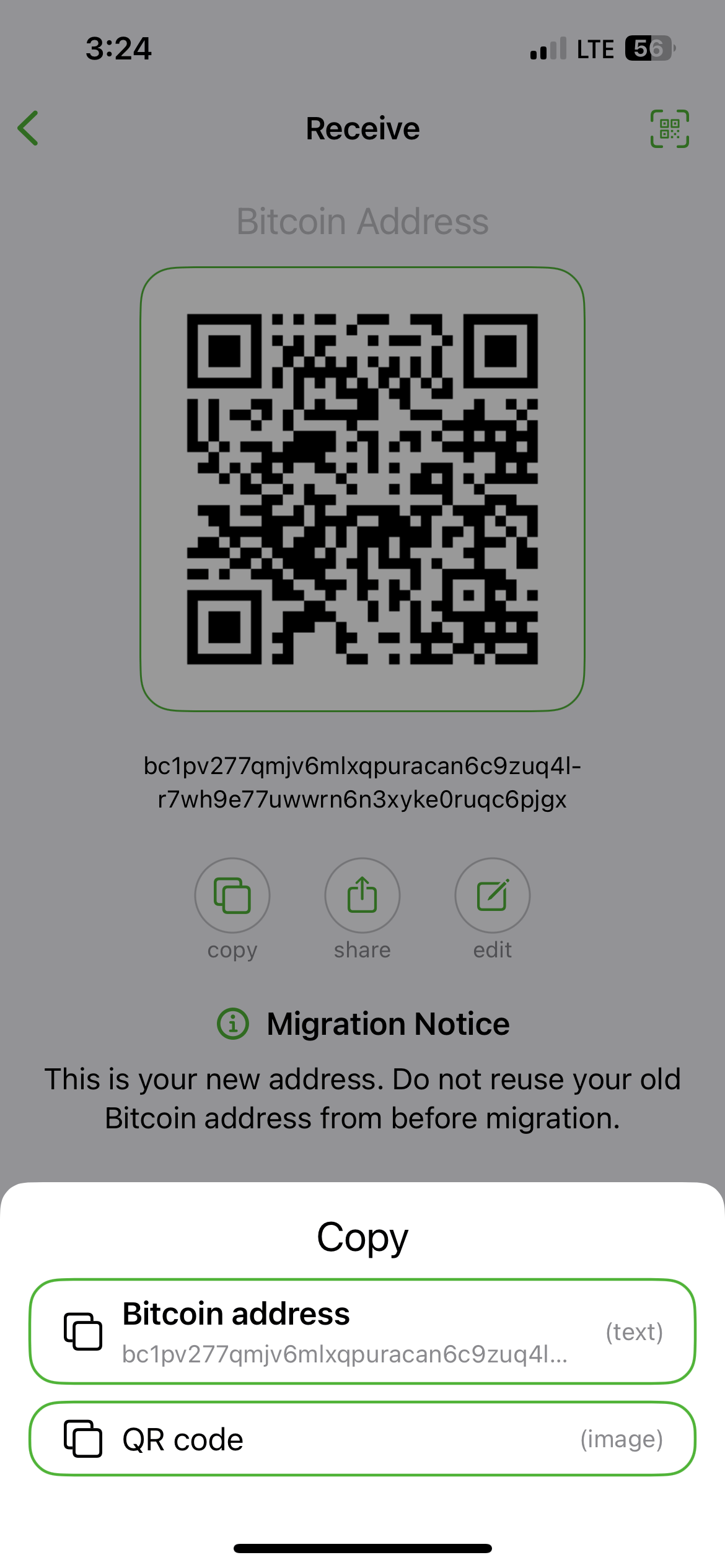Tap the round copy button
This screenshot has height=1568, width=725.
pos(232,895)
